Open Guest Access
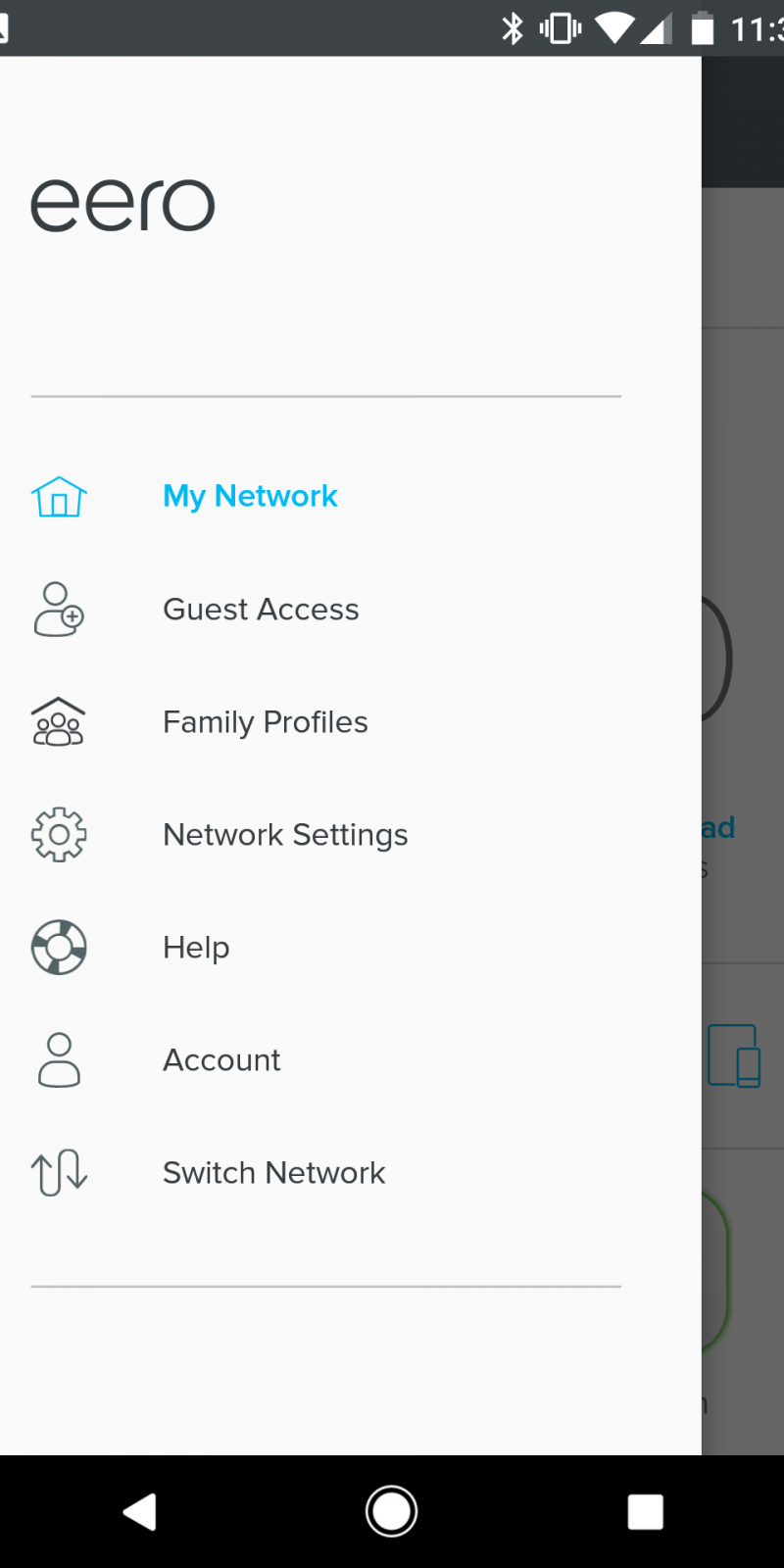Image resolution: width=784 pixels, height=1568 pixels. pos(261,610)
